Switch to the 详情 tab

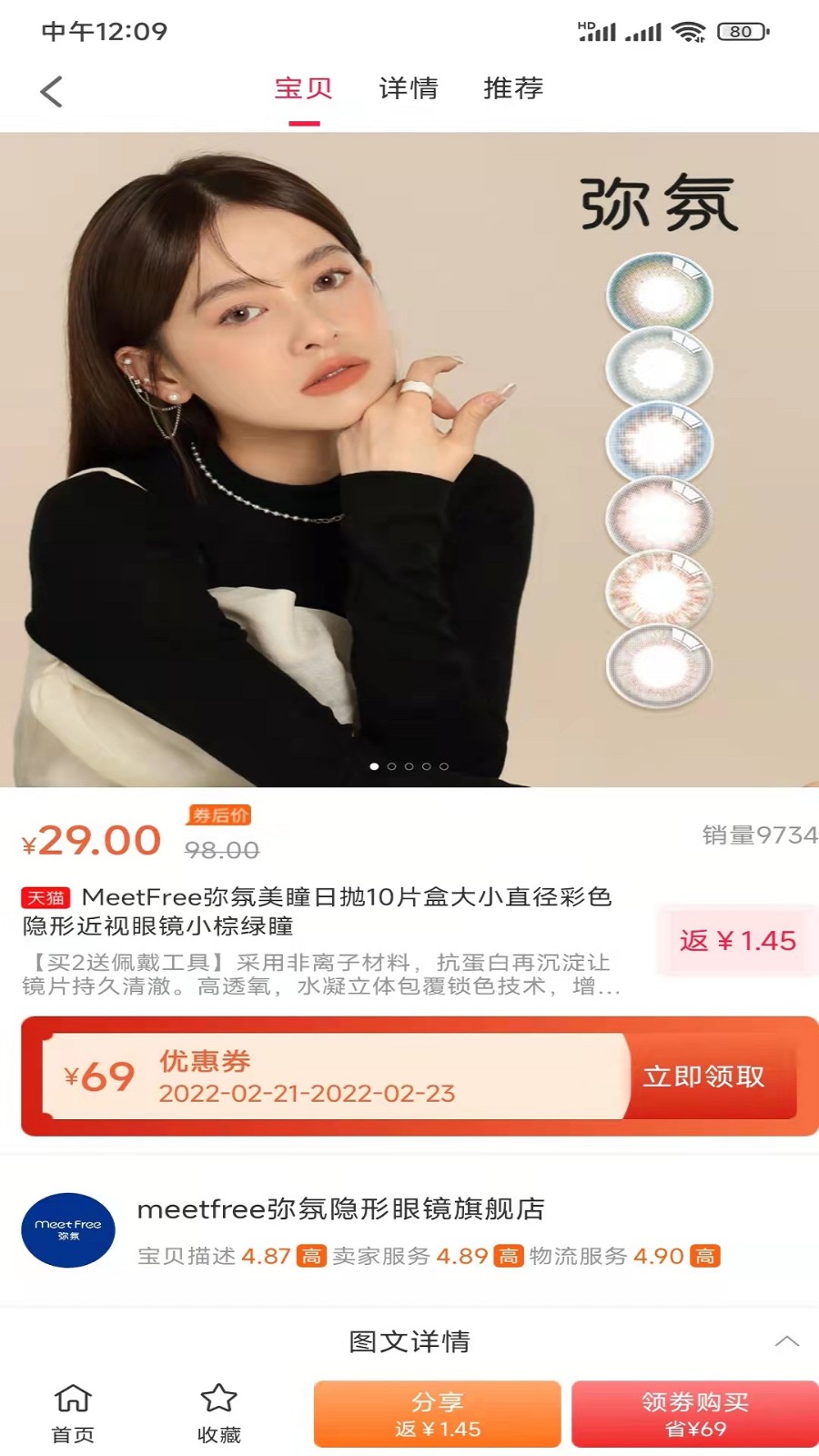pos(409,89)
